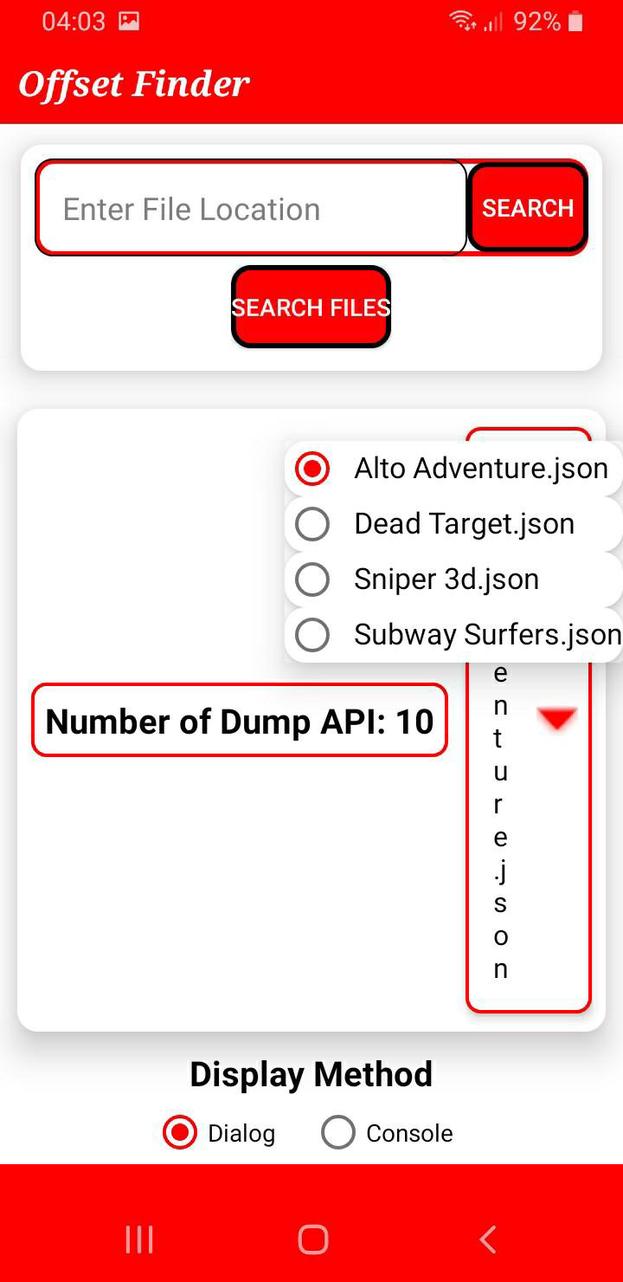
Task: Open recent apps from the navigation bar
Action: click(139, 1240)
